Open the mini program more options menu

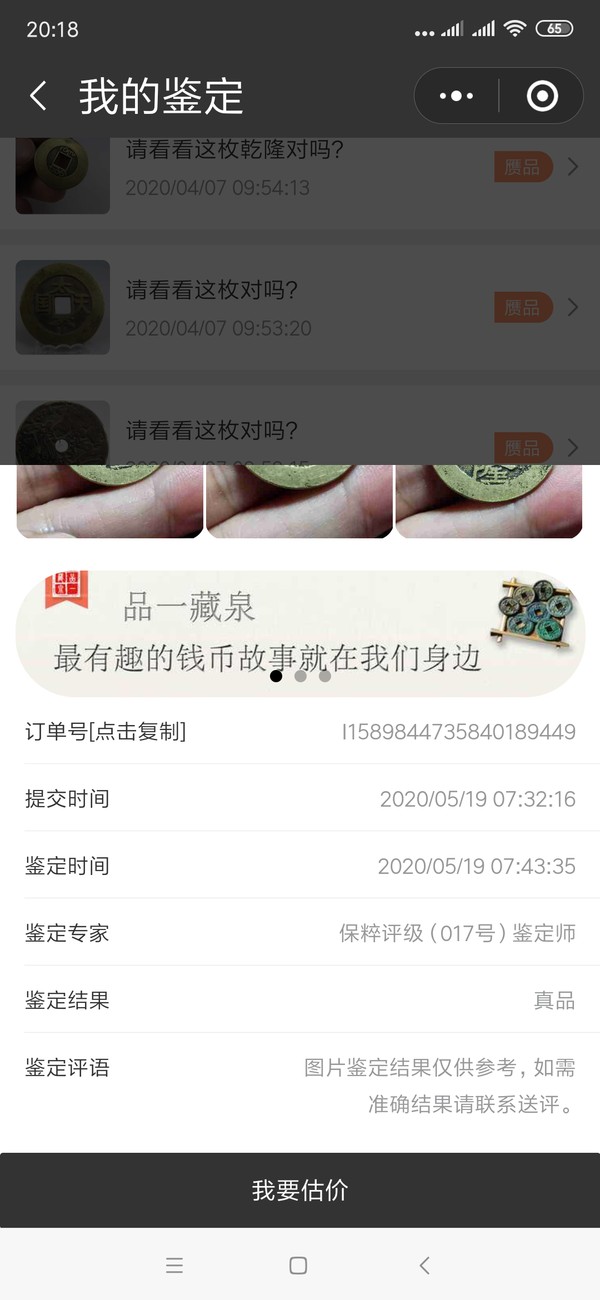[x=456, y=96]
